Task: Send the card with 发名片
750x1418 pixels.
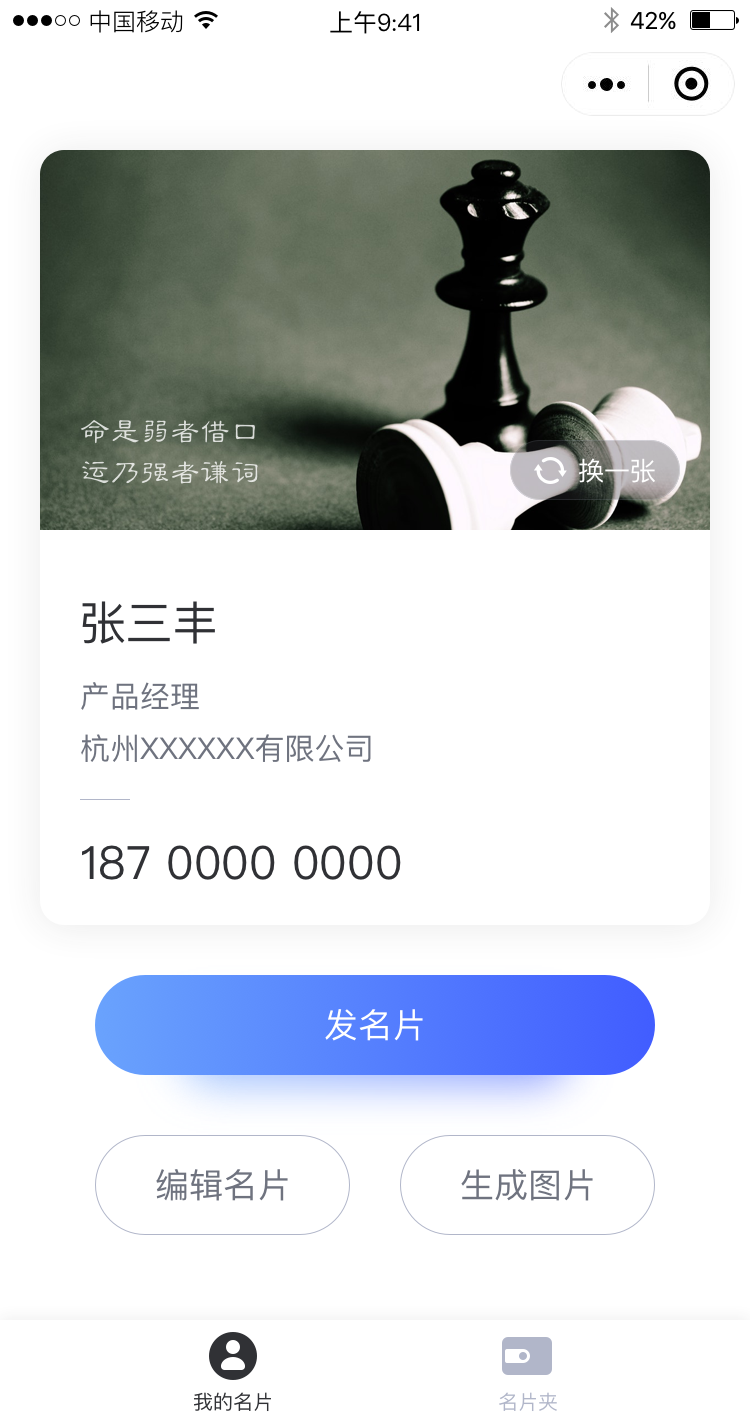Action: pyautogui.click(x=375, y=1025)
